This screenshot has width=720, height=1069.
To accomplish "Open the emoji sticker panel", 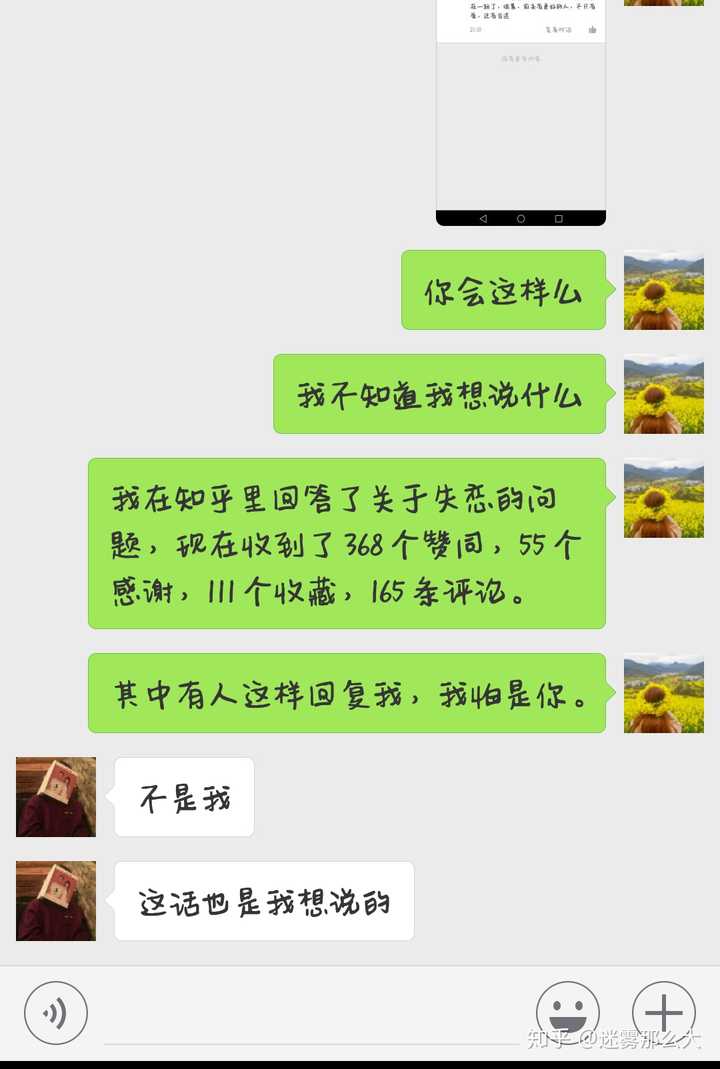I will (x=567, y=1012).
